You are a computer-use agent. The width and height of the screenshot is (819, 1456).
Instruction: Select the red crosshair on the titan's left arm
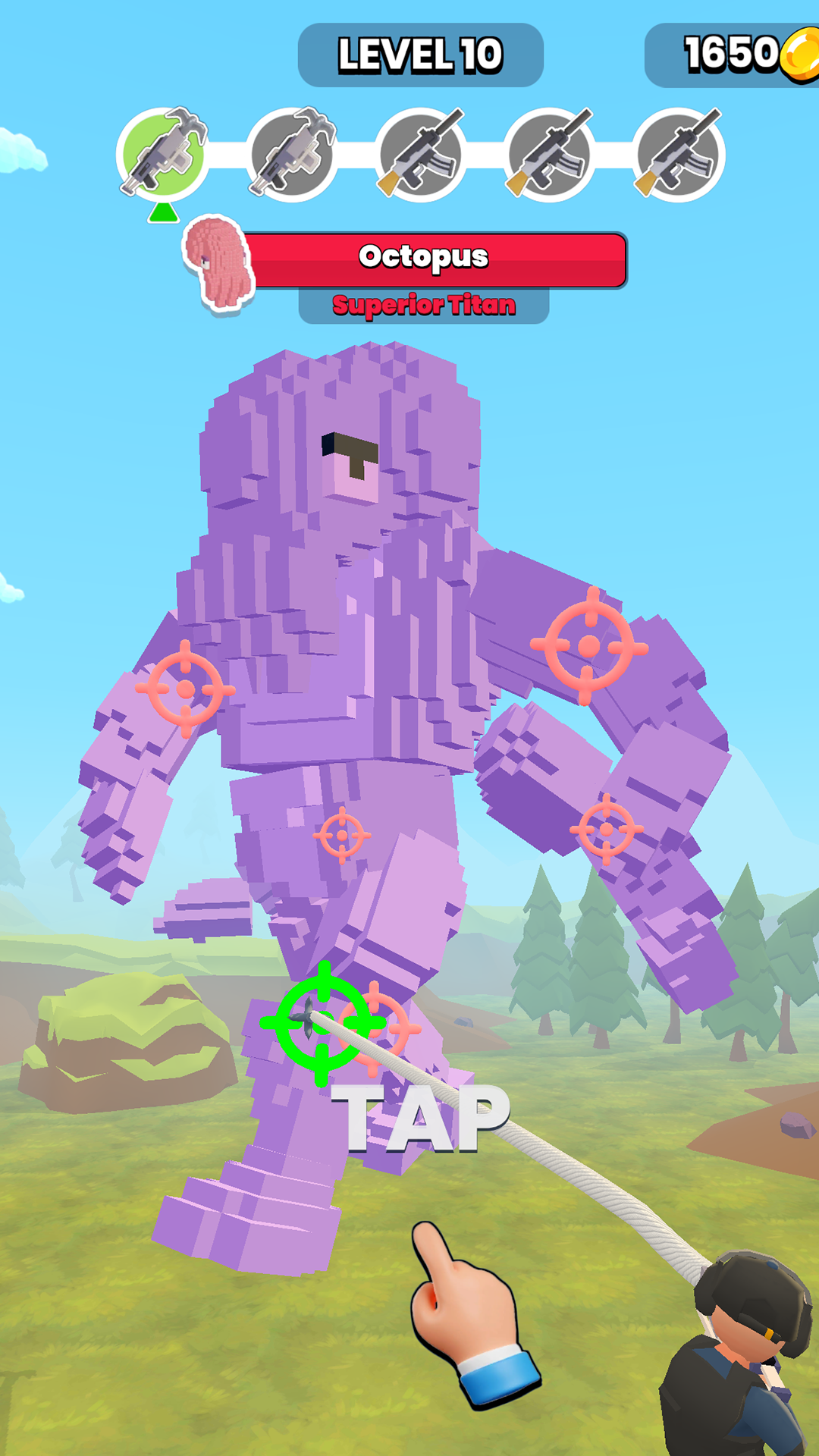(x=185, y=689)
